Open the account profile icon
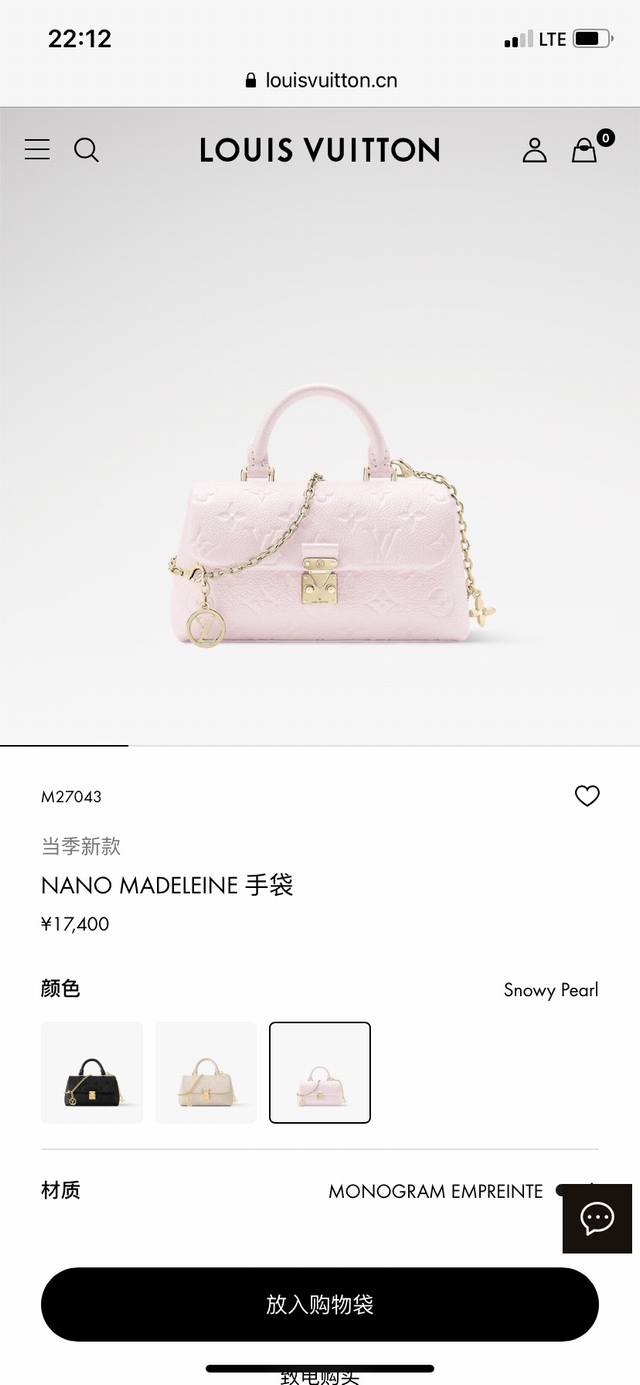The image size is (640, 1385). pyautogui.click(x=535, y=150)
